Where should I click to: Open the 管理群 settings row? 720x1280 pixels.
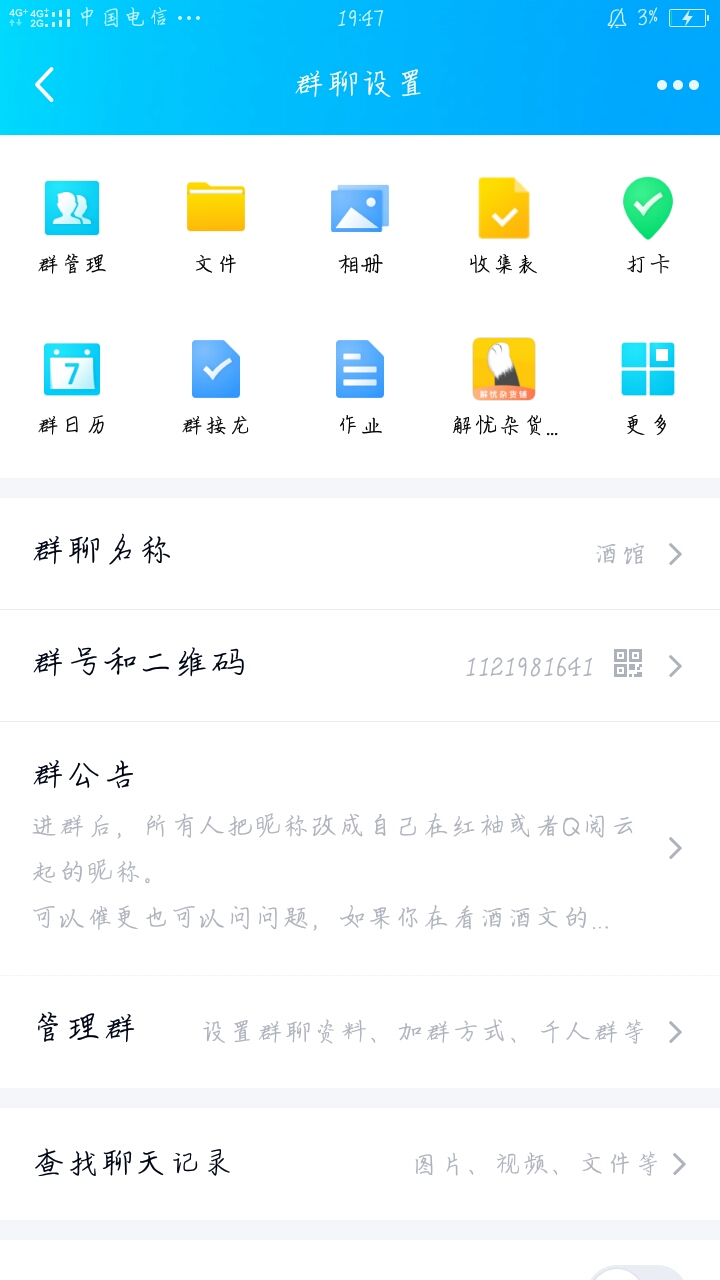click(x=360, y=1031)
